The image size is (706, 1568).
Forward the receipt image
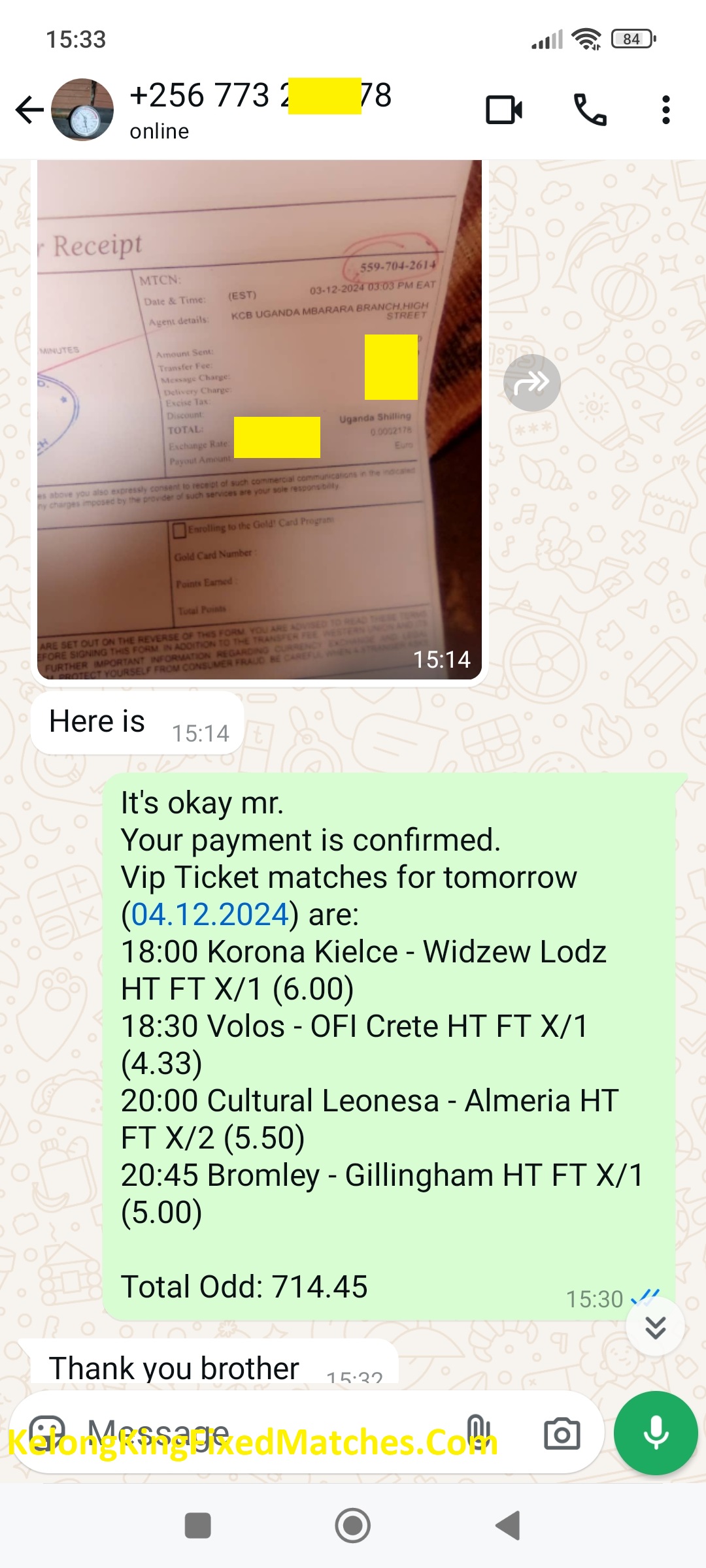coord(531,383)
